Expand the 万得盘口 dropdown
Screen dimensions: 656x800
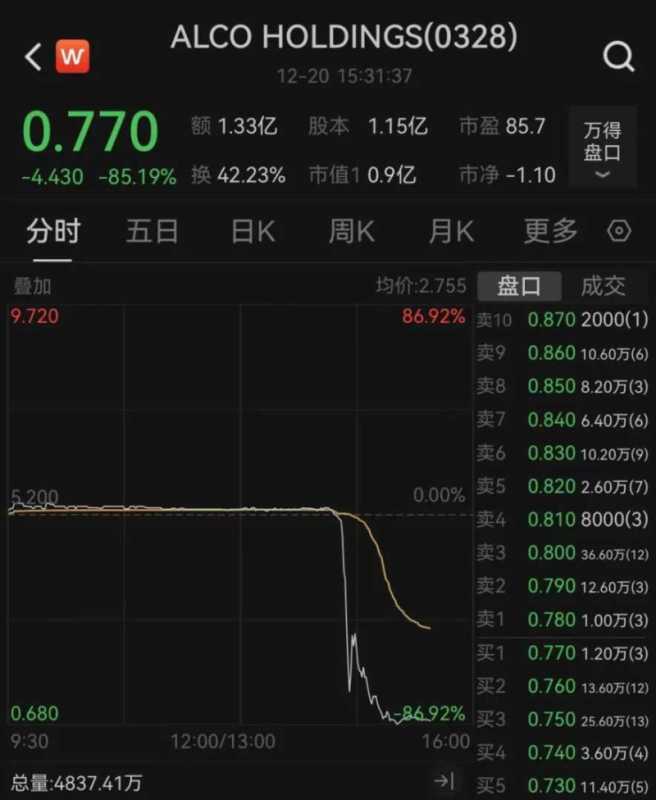602,152
